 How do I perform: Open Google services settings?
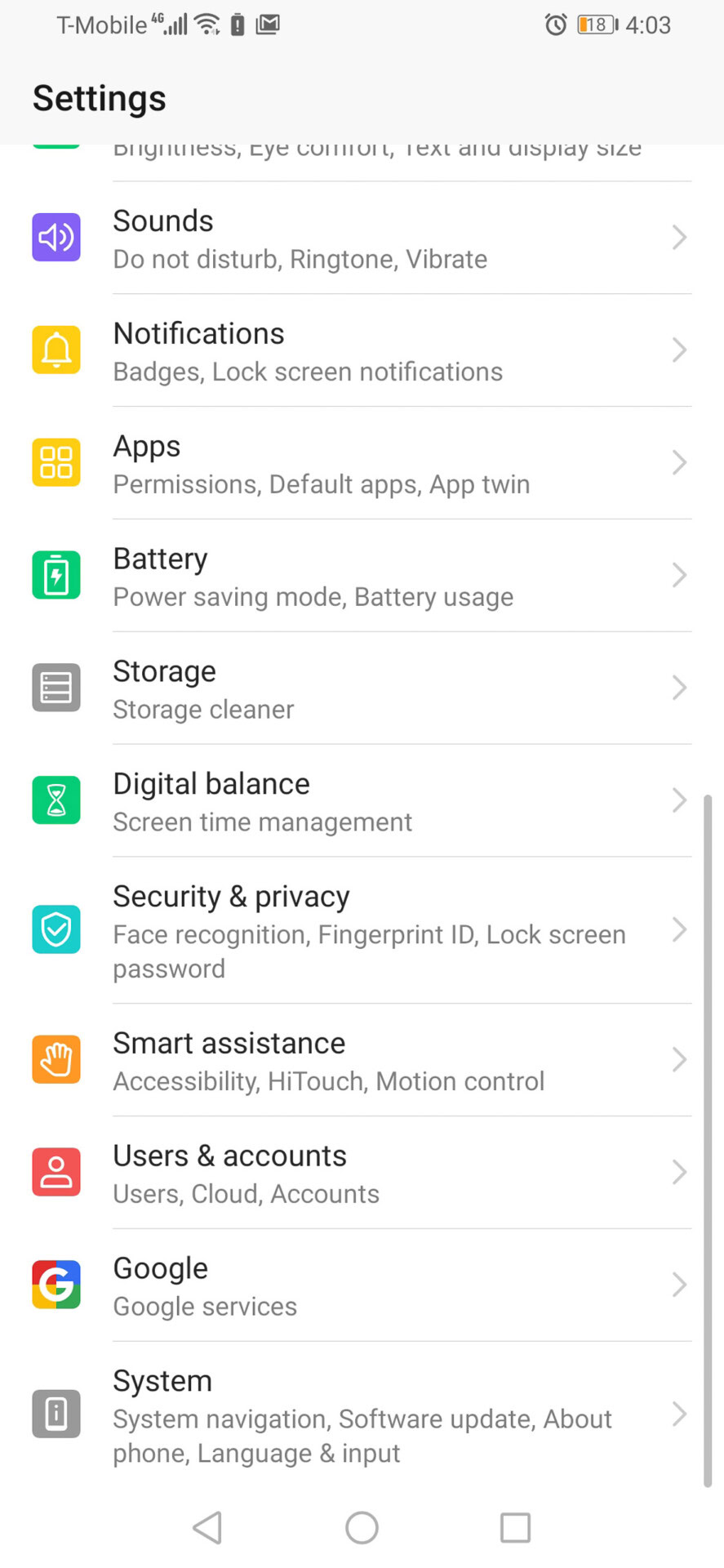coord(362,1286)
